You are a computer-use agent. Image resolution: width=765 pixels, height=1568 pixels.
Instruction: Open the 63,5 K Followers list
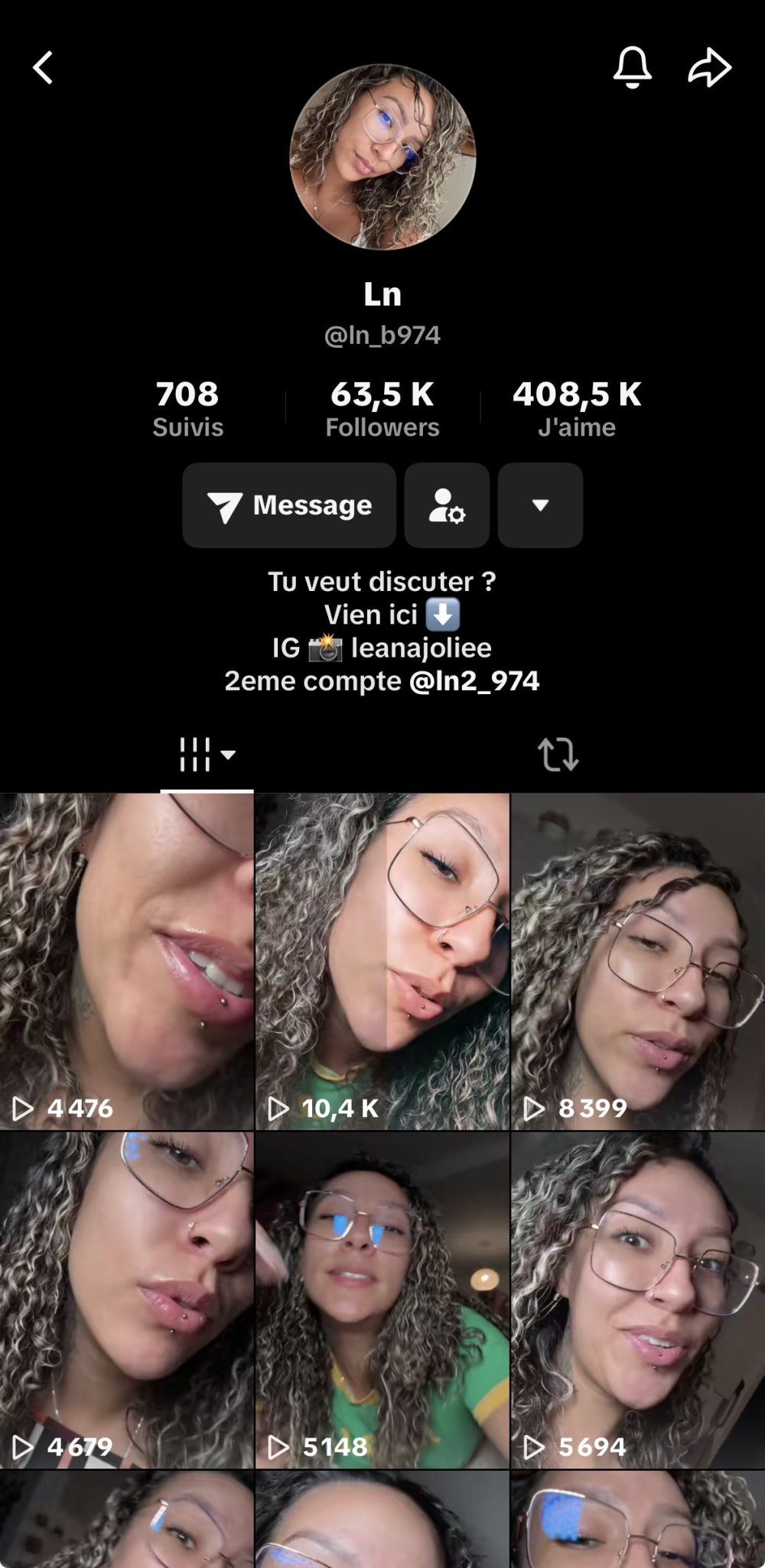[382, 409]
